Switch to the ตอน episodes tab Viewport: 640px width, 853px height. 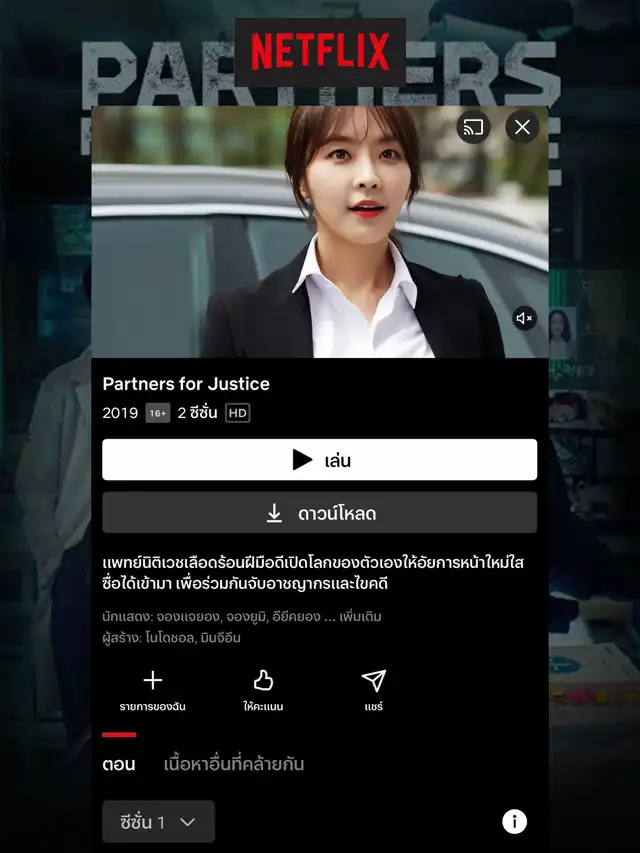119,764
